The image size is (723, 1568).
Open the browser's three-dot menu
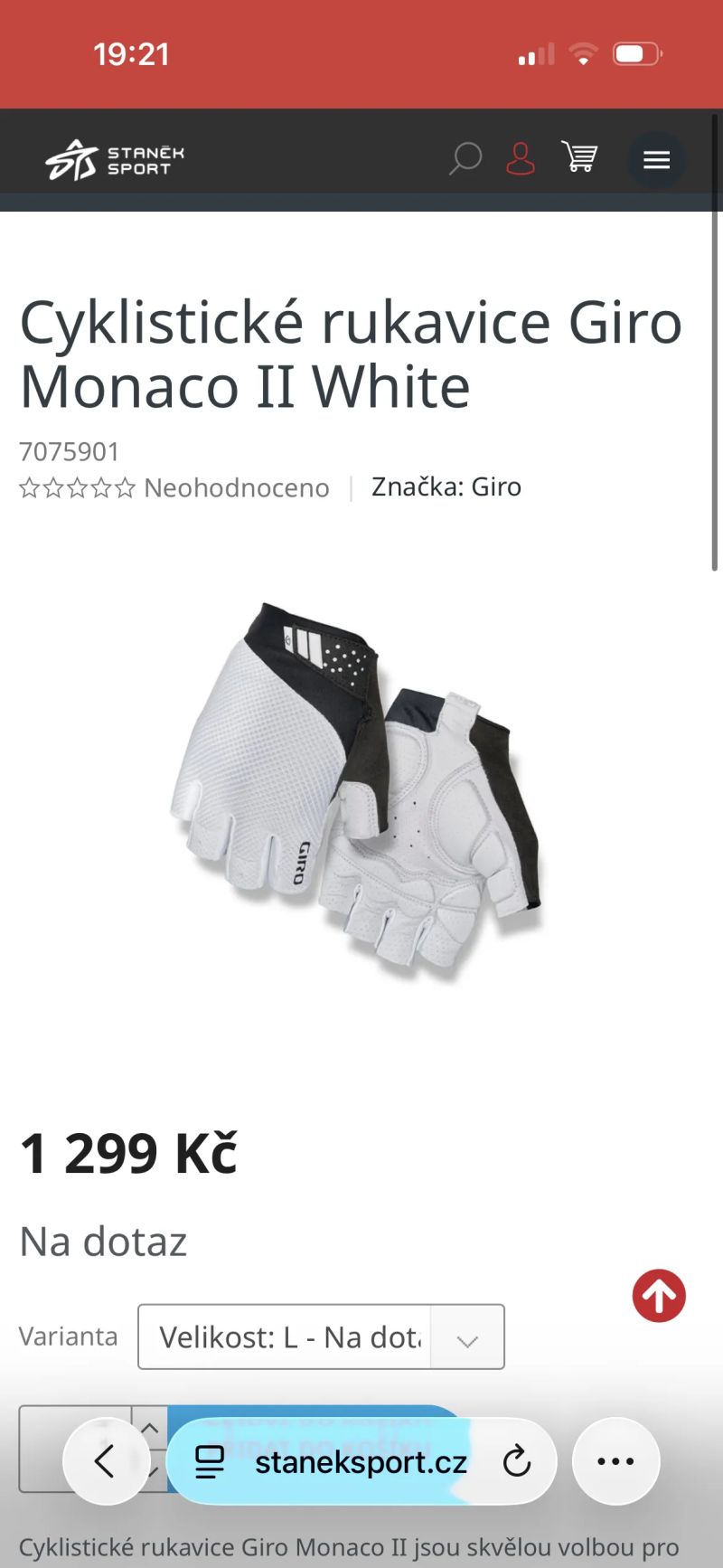click(615, 1461)
